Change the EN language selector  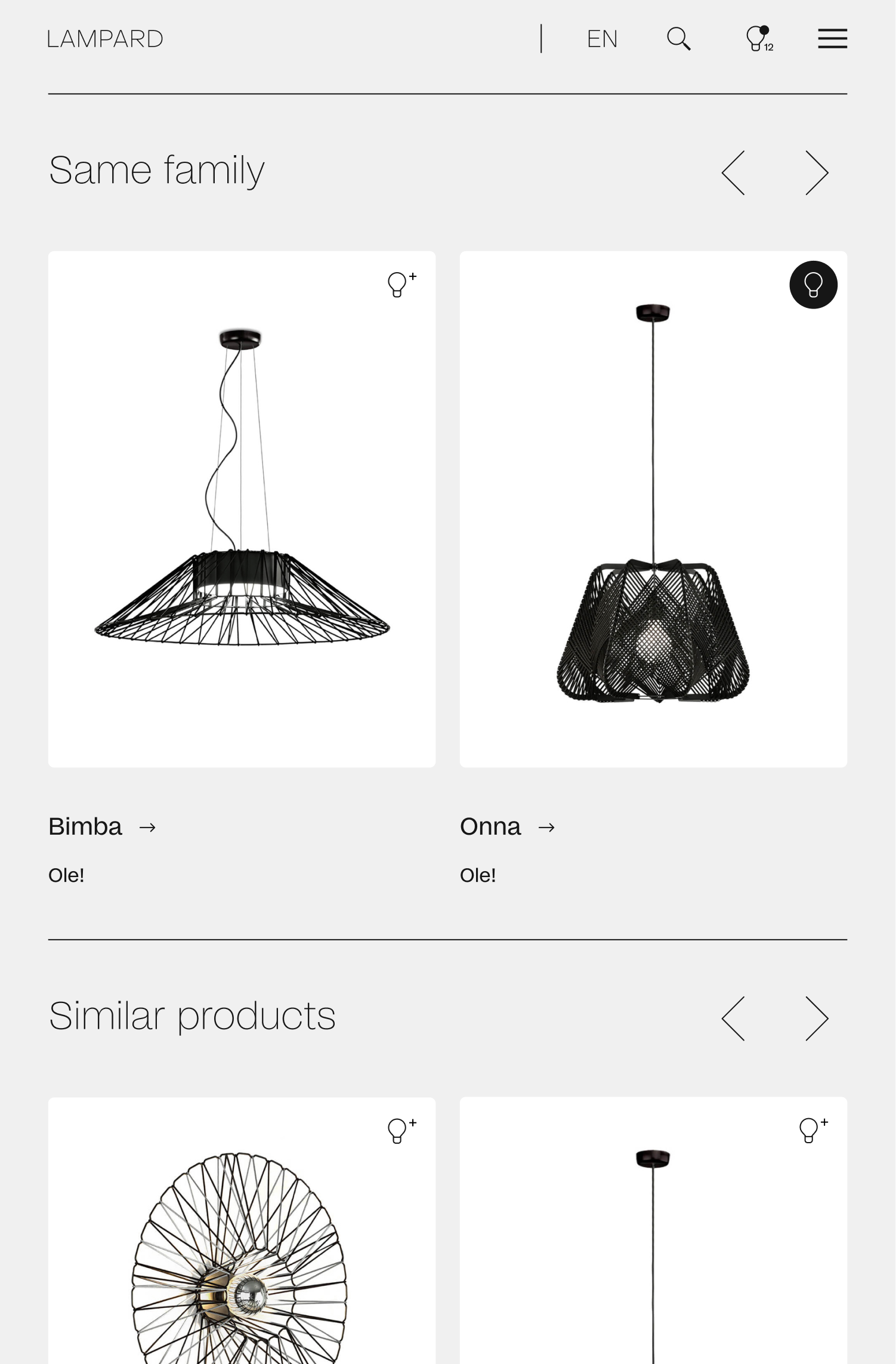click(602, 39)
